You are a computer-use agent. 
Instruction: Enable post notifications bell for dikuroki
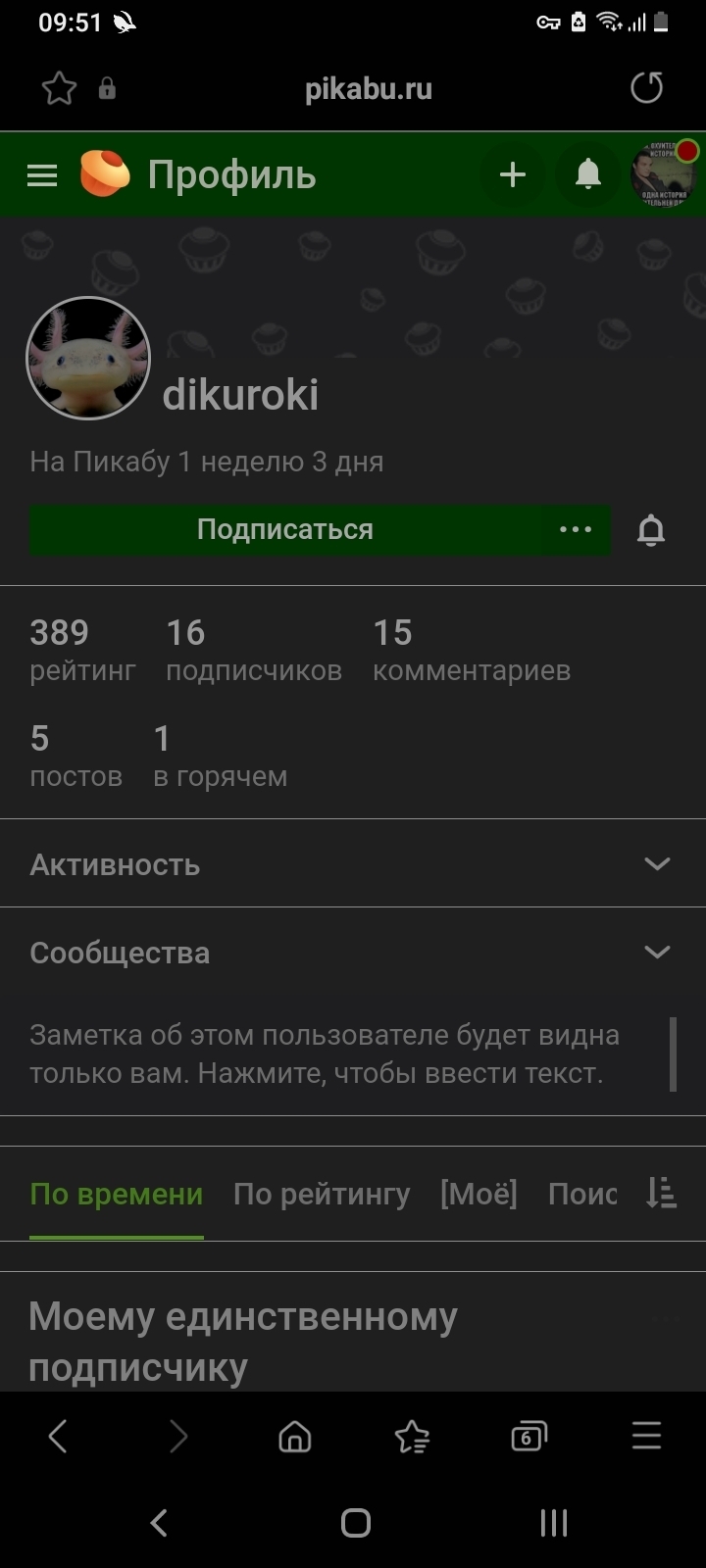coord(651,530)
